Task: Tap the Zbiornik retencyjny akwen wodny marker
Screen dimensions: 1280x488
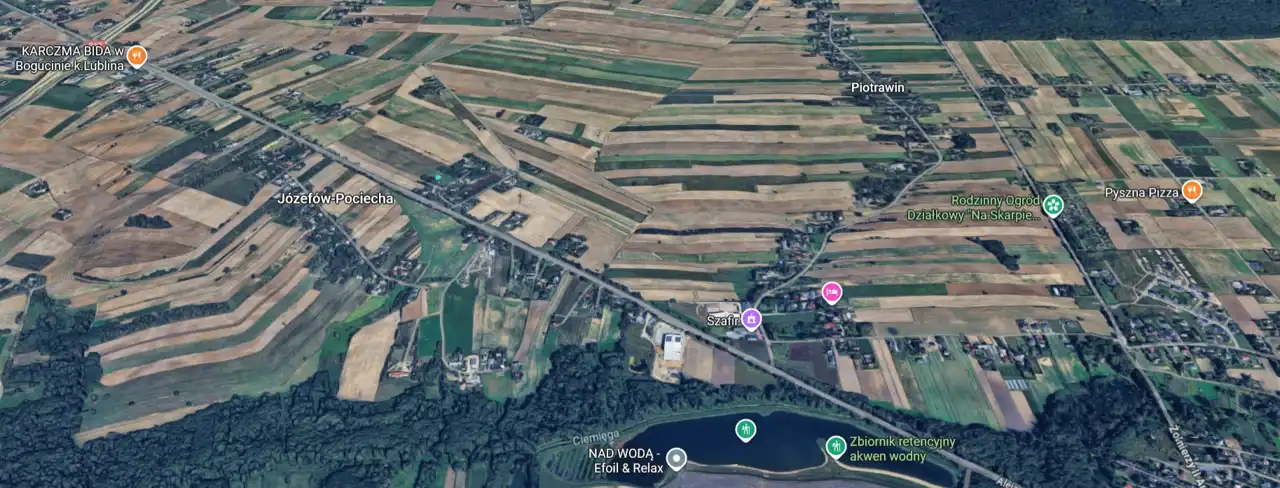Action: point(836,446)
